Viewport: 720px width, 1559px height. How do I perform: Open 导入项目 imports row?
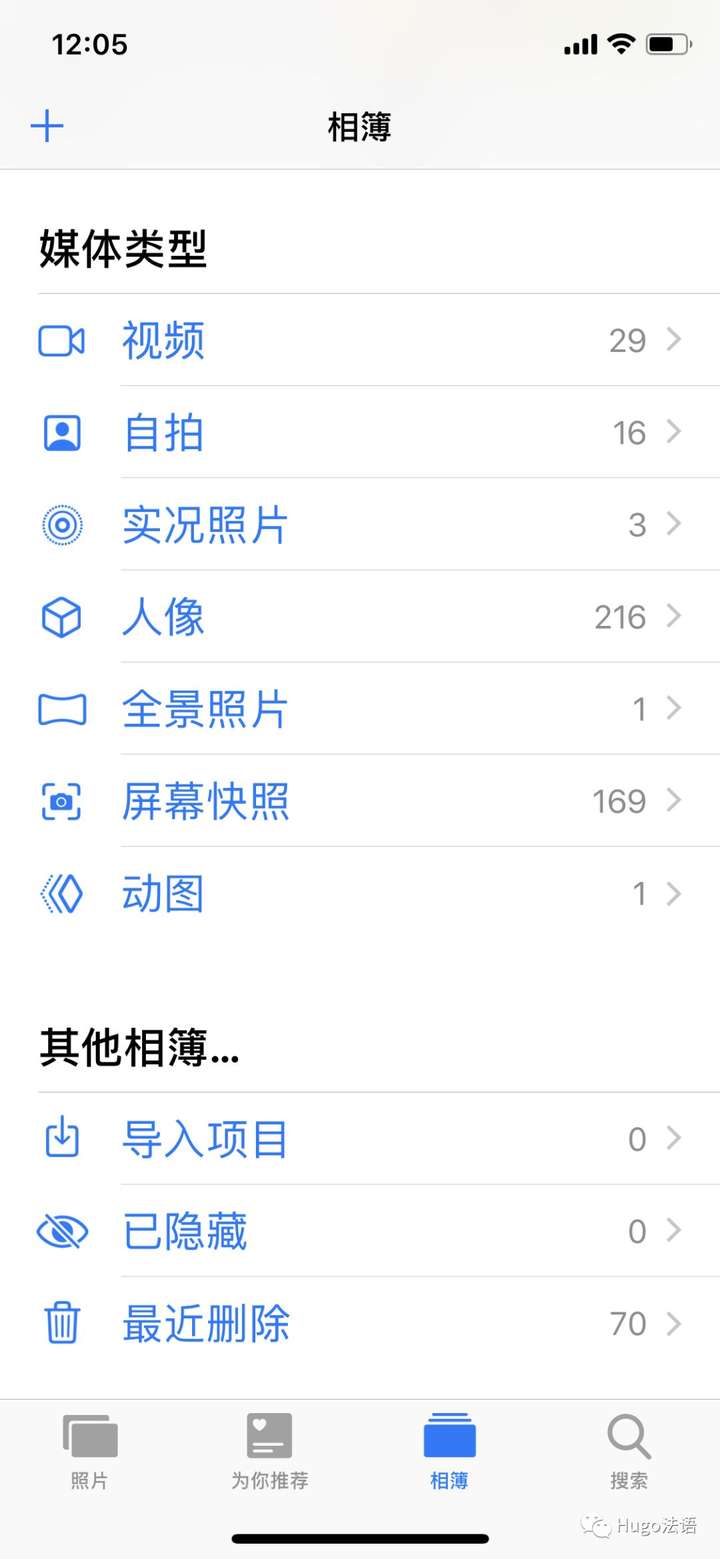(360, 1139)
